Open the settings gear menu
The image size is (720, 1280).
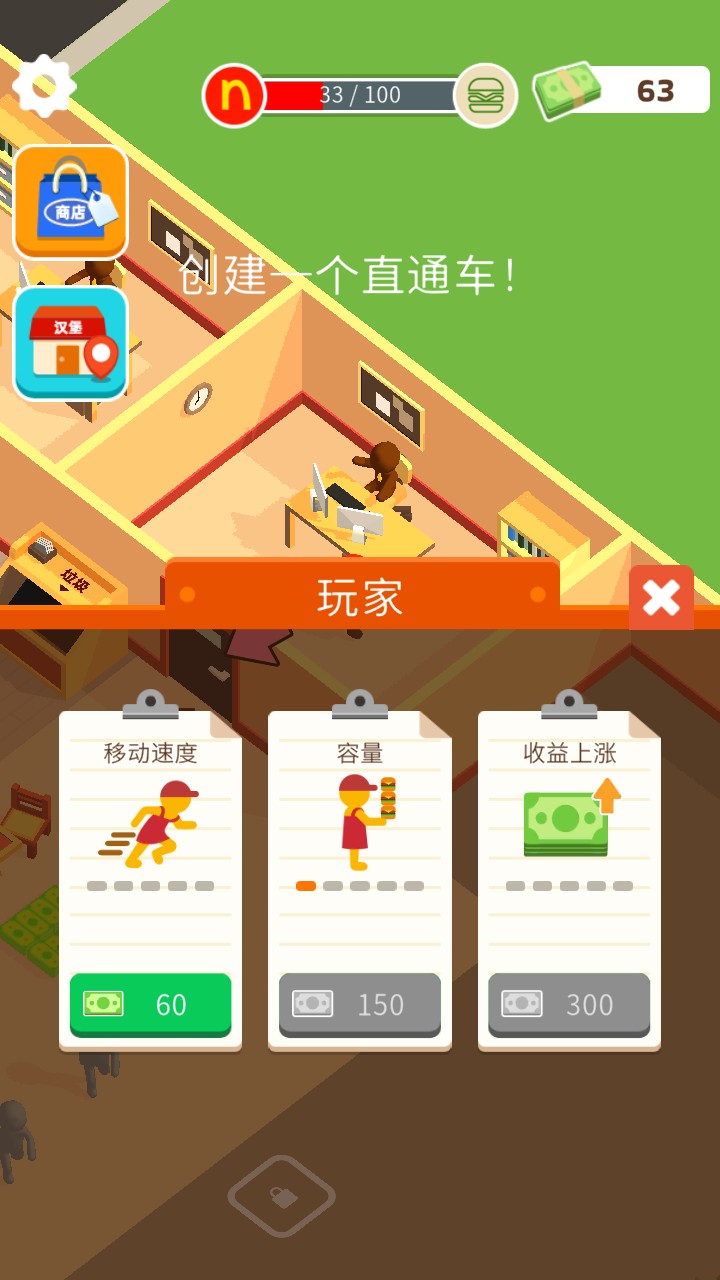point(42,86)
